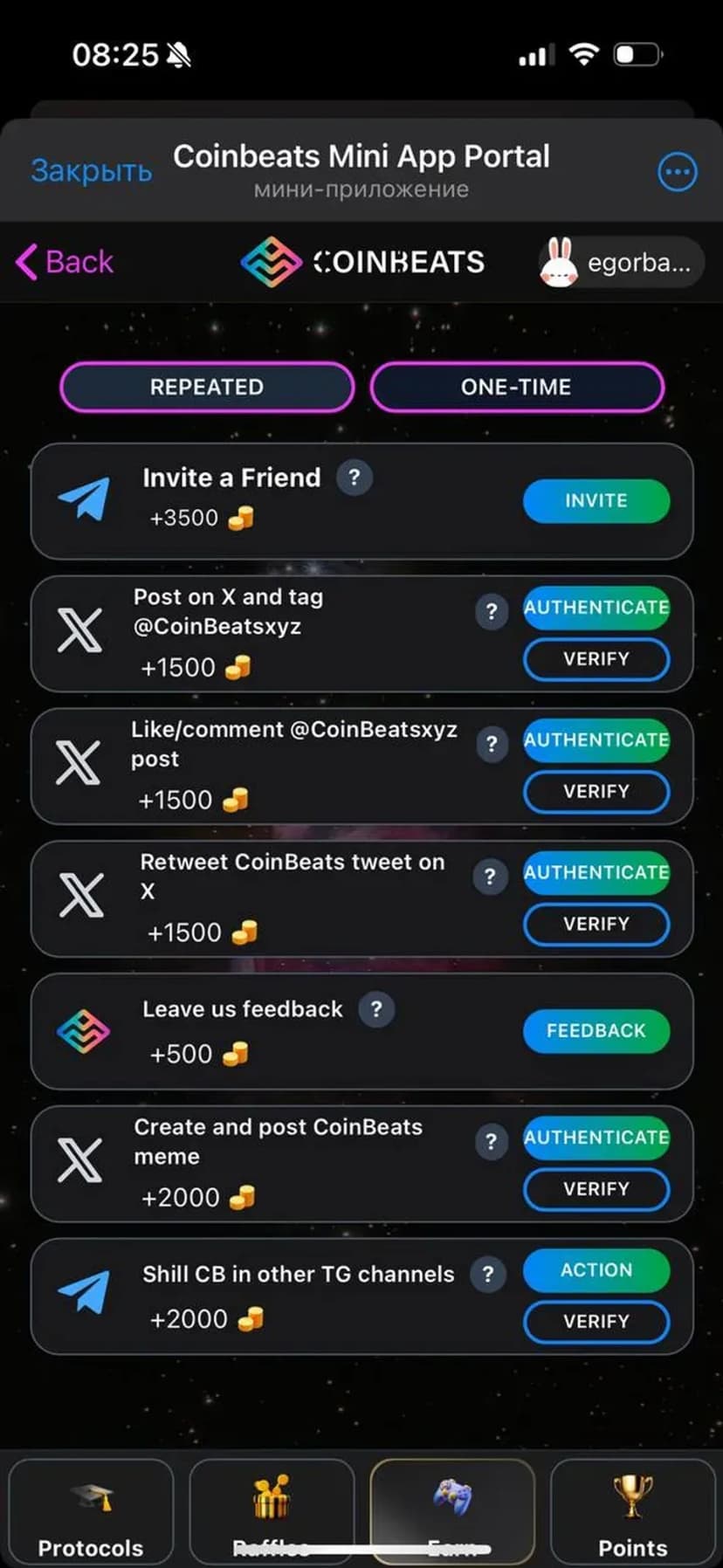The image size is (723, 1568).
Task: Show help for Retweet CoinBeats tweet
Action: [490, 877]
